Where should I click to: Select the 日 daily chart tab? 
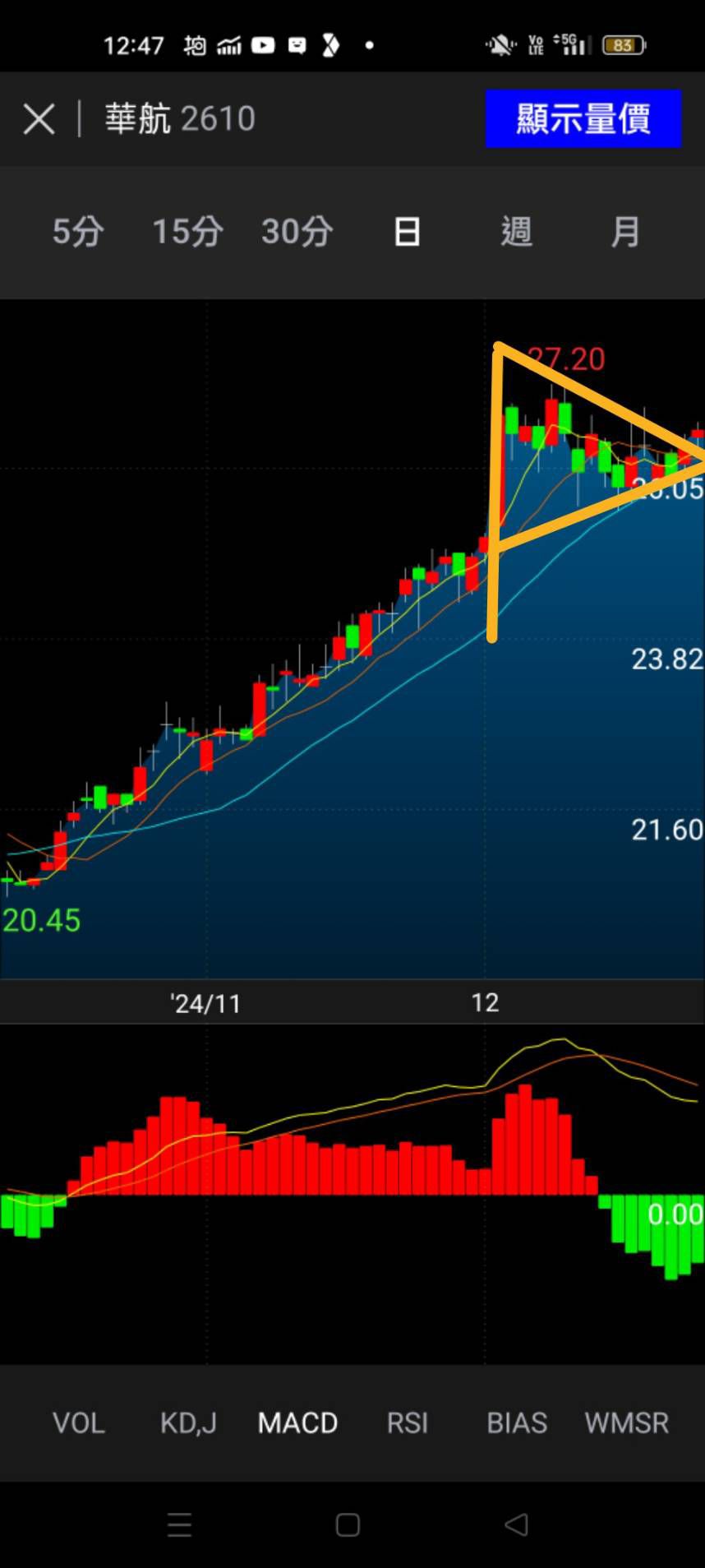click(407, 232)
